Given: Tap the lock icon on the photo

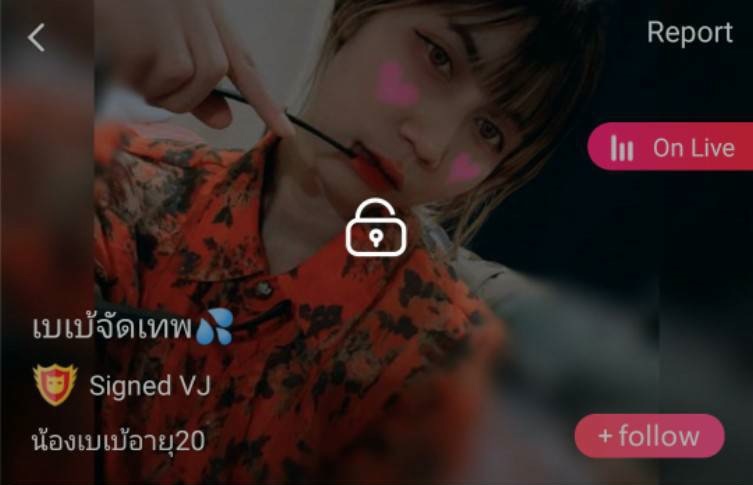Looking at the screenshot, I should (x=375, y=227).
